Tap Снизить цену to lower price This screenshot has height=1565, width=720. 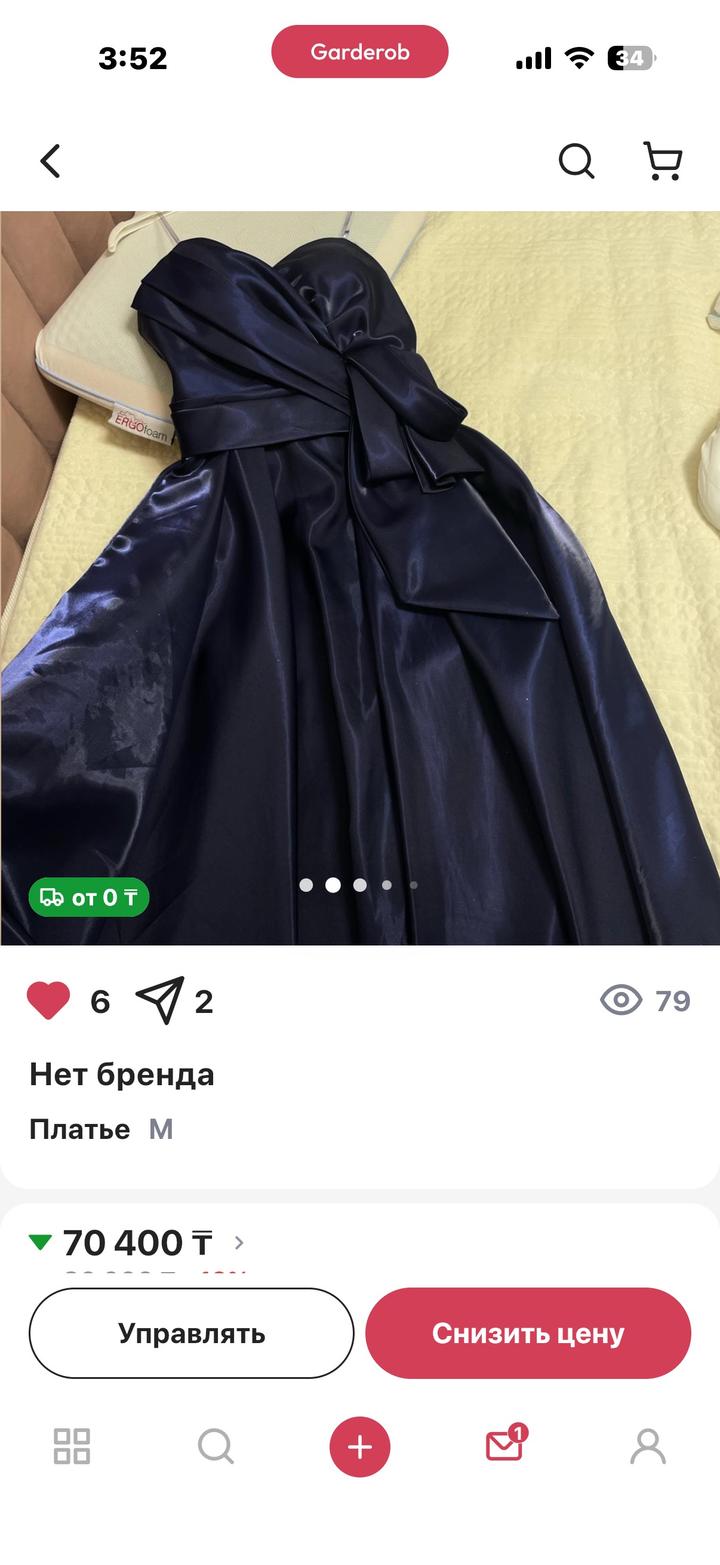pos(528,1333)
